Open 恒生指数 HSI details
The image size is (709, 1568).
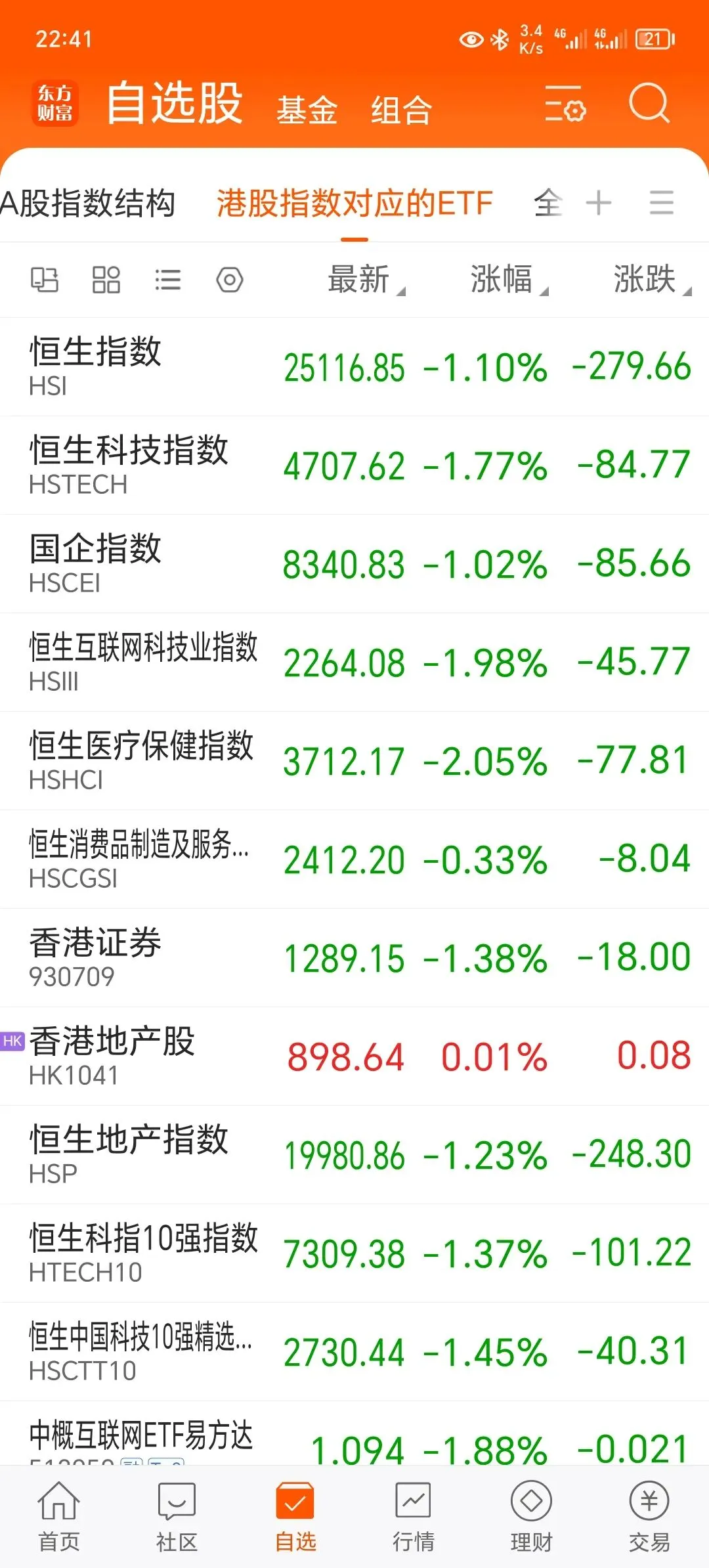coord(354,367)
